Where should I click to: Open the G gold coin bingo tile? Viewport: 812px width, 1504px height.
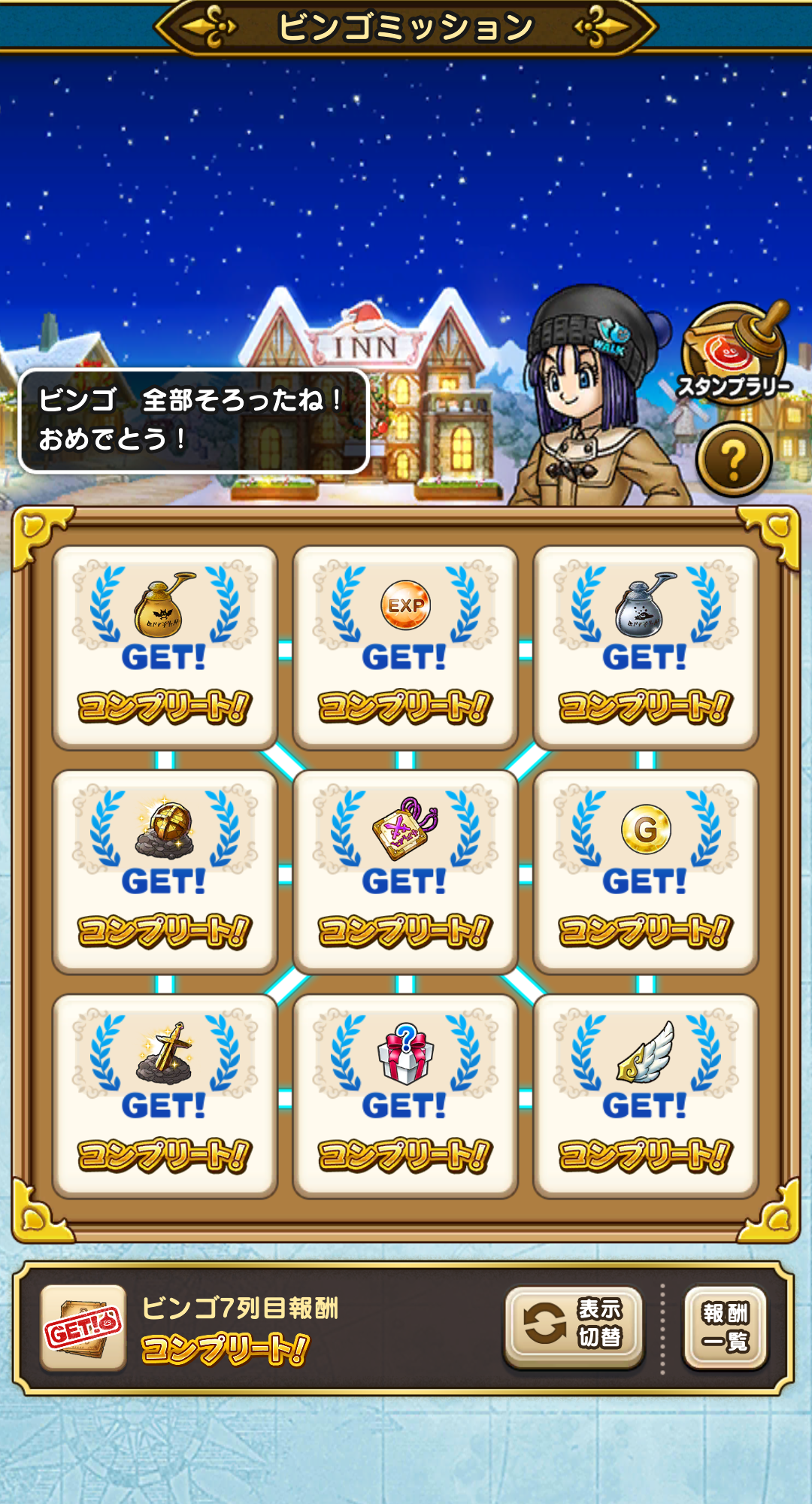(645, 871)
